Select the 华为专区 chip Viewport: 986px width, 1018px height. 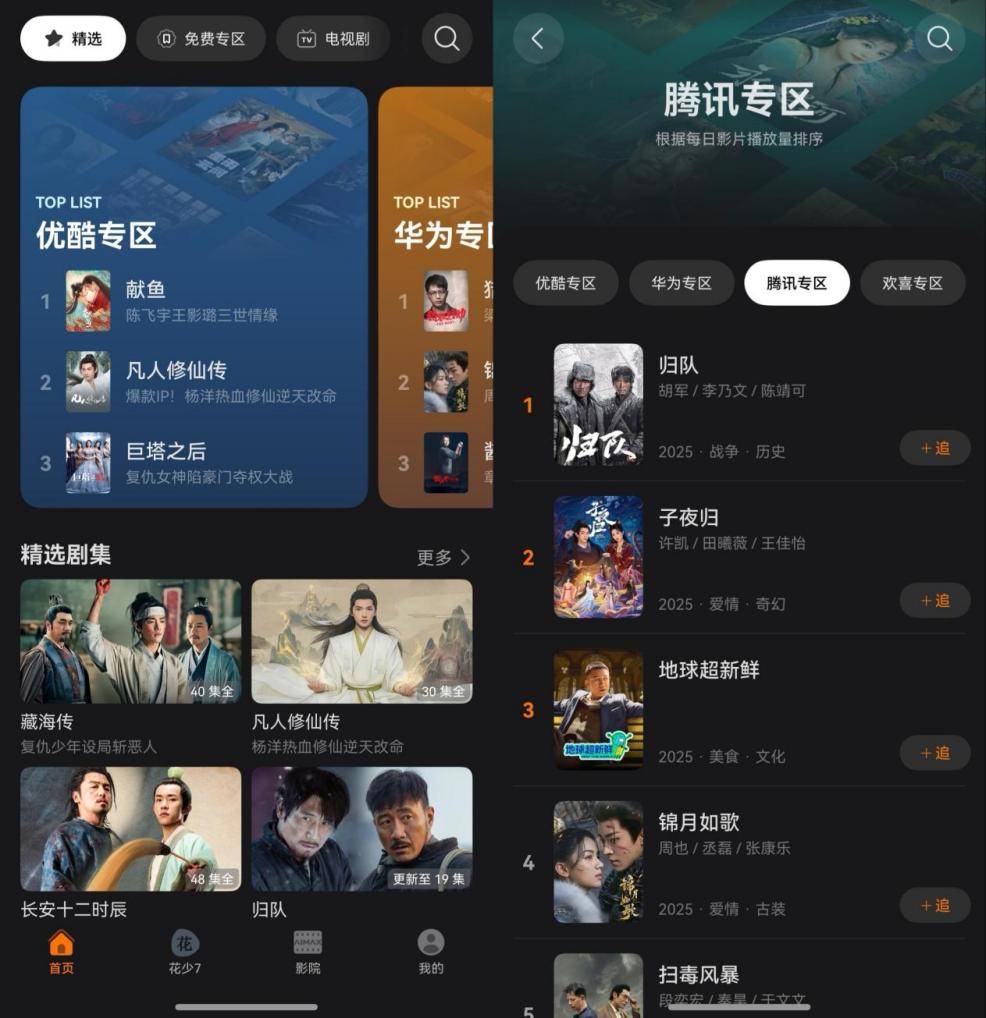click(681, 283)
